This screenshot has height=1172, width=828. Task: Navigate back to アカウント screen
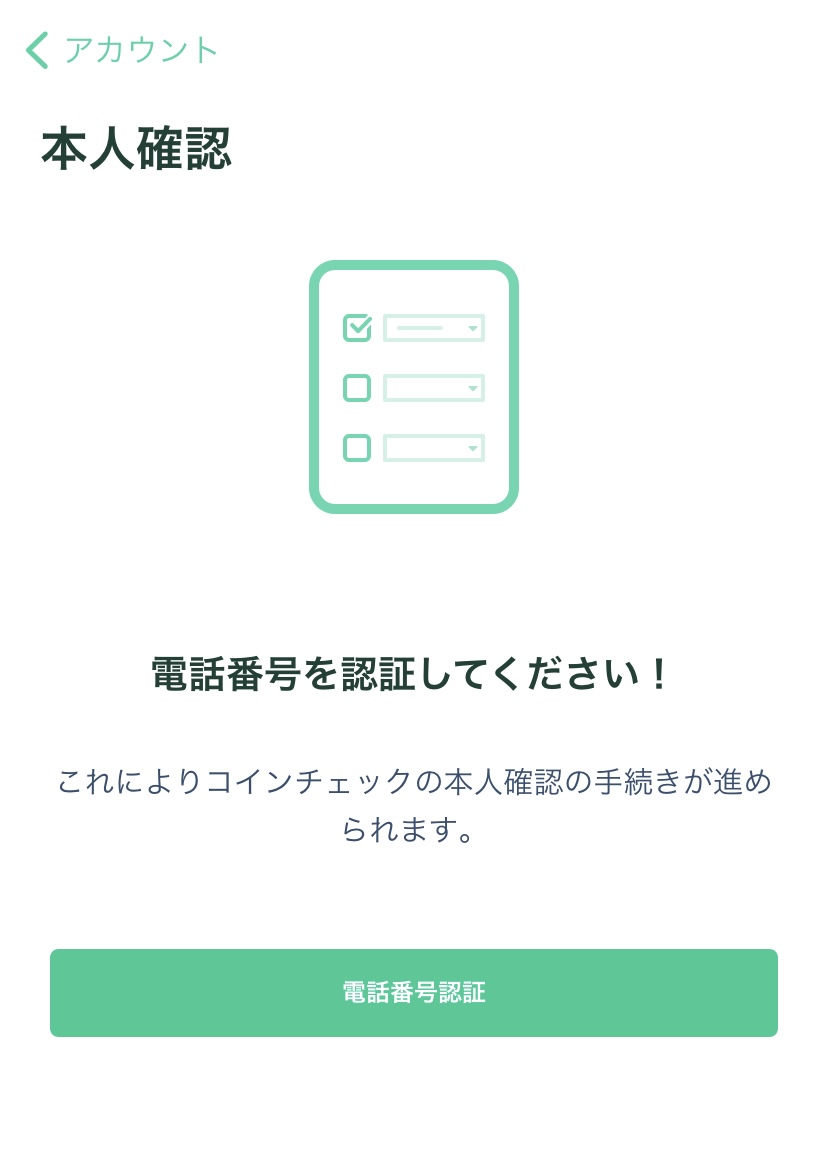[120, 49]
